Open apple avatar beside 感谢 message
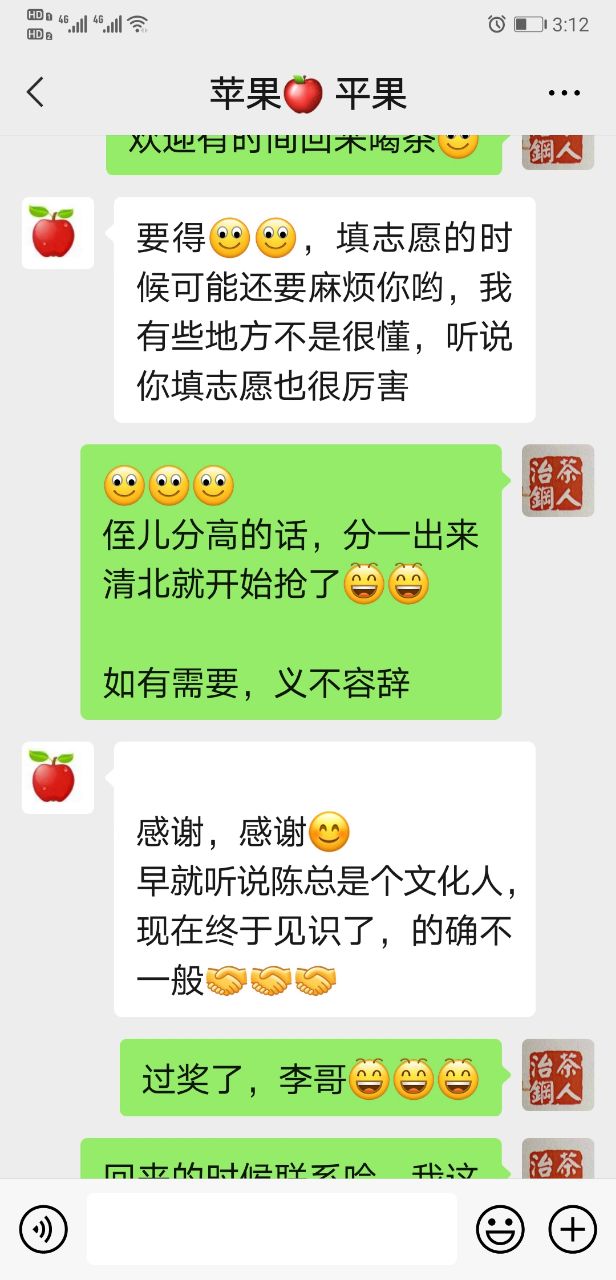The height and width of the screenshot is (1280, 616). 57,777
